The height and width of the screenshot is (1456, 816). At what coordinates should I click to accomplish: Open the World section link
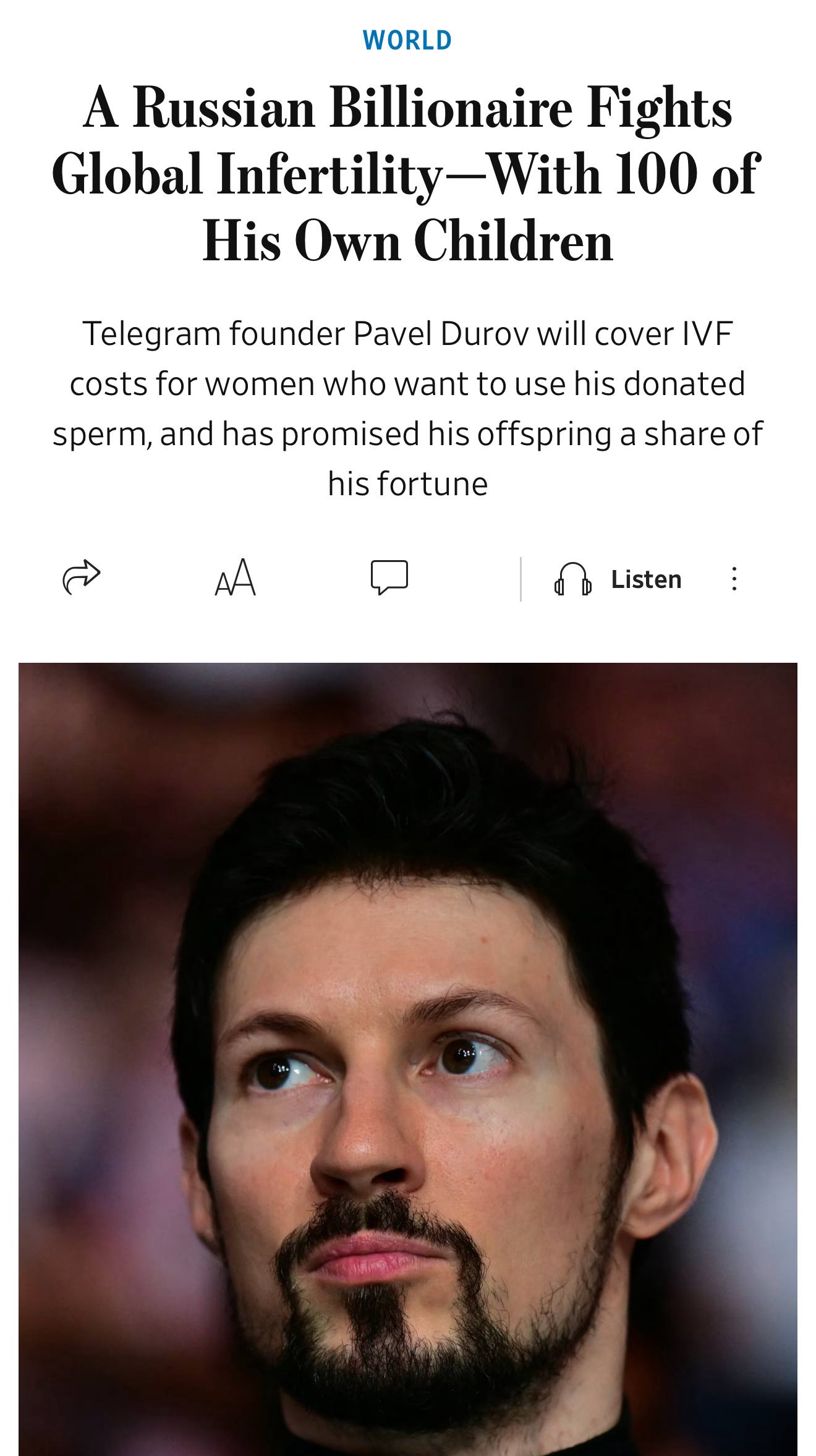pyautogui.click(x=407, y=40)
